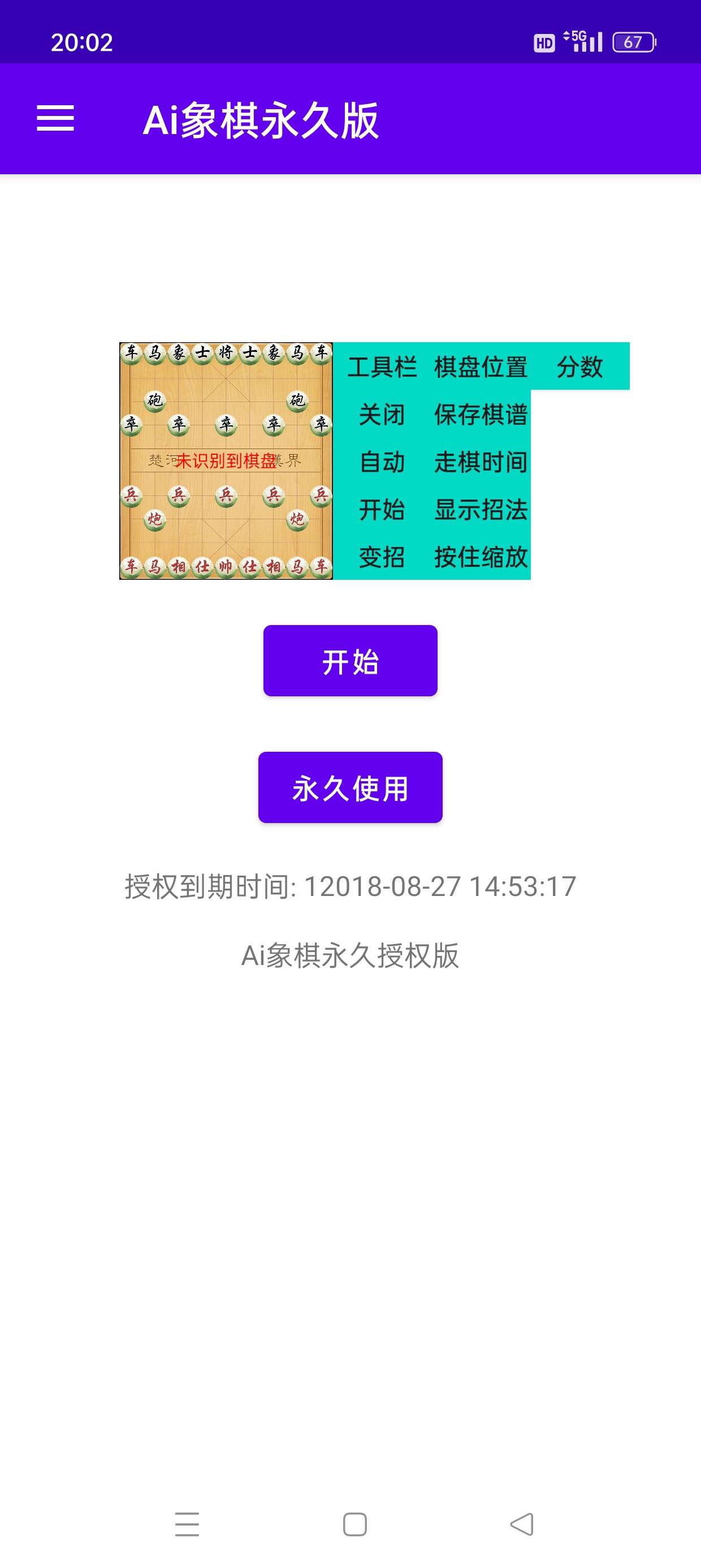Tap the purple 开始 button
Image resolution: width=701 pixels, height=1568 pixels.
click(x=350, y=661)
